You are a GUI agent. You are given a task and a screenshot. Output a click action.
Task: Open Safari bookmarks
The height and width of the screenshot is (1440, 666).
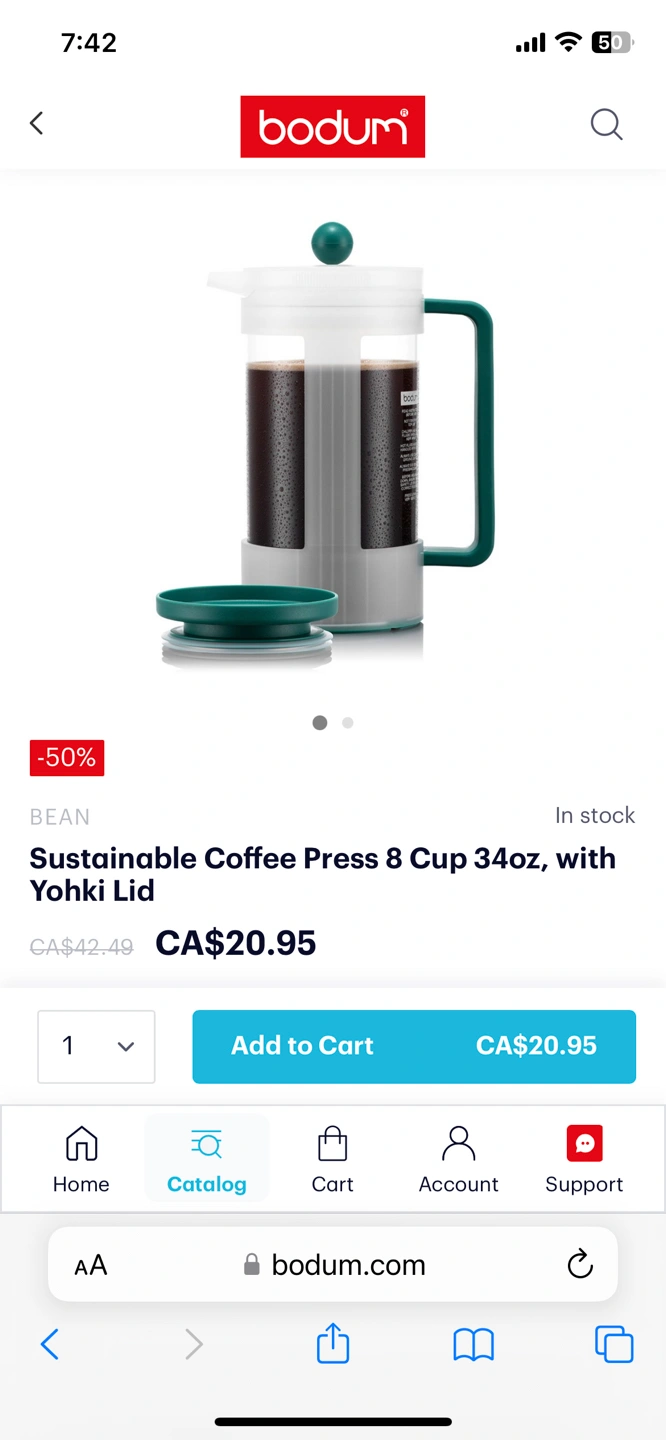473,1345
